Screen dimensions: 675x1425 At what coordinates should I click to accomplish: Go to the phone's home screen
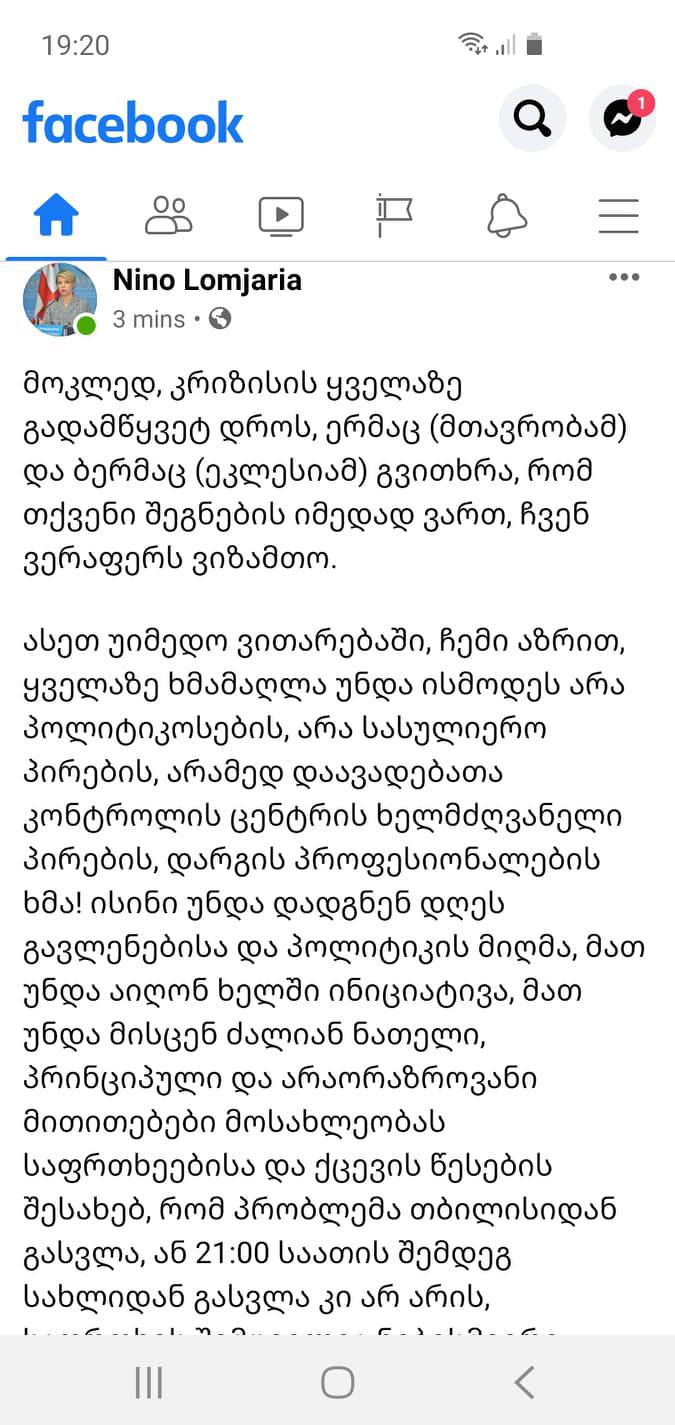coord(338,1382)
